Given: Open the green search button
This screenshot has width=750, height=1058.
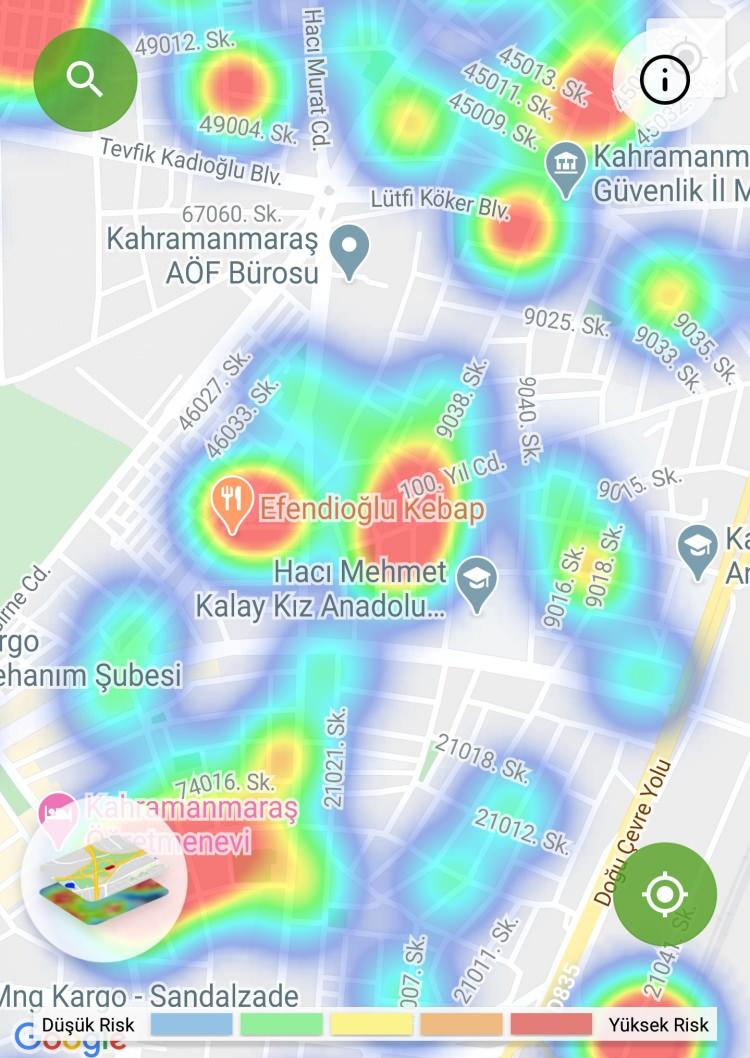Looking at the screenshot, I should coord(85,79).
